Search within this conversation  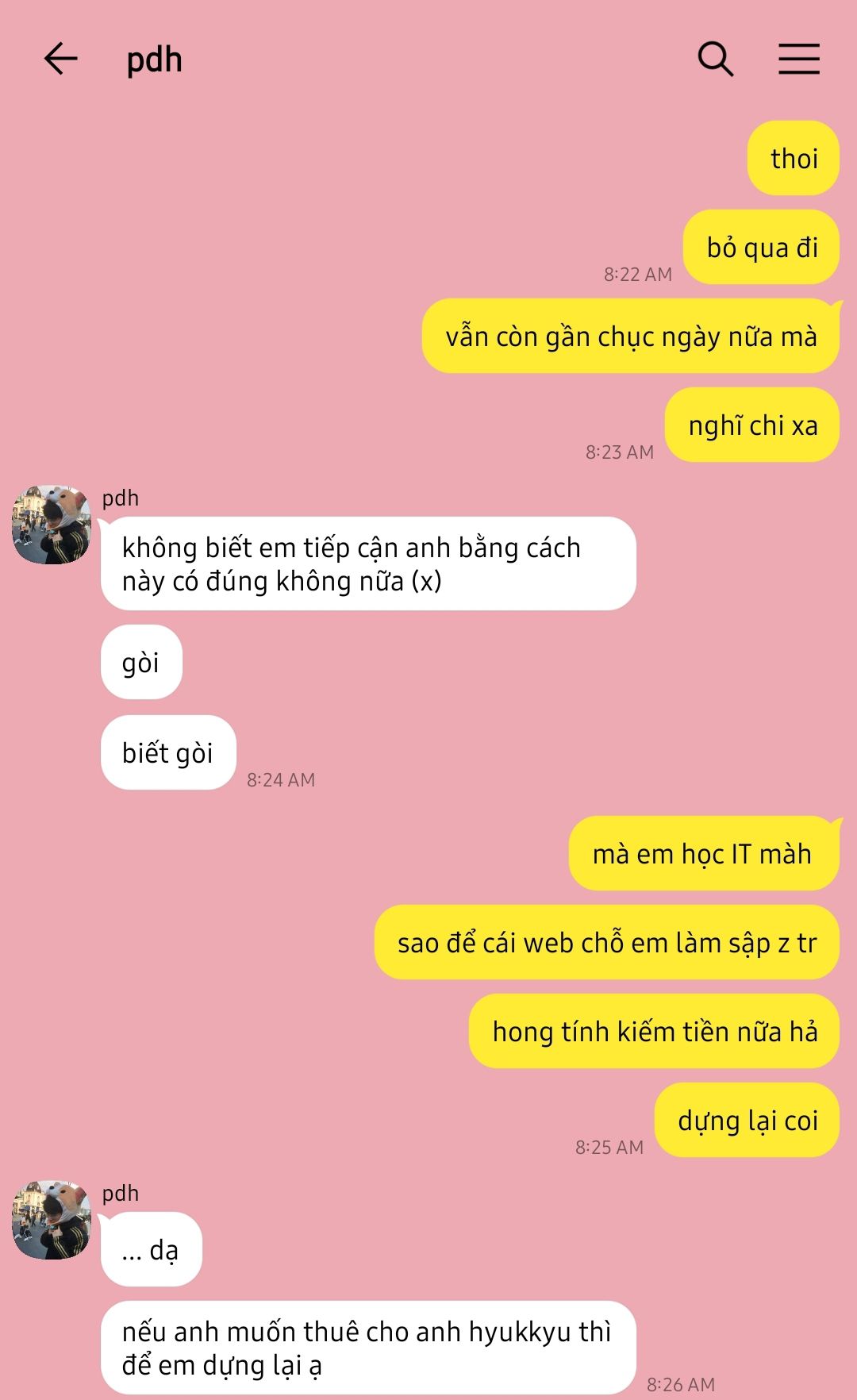pyautogui.click(x=715, y=60)
